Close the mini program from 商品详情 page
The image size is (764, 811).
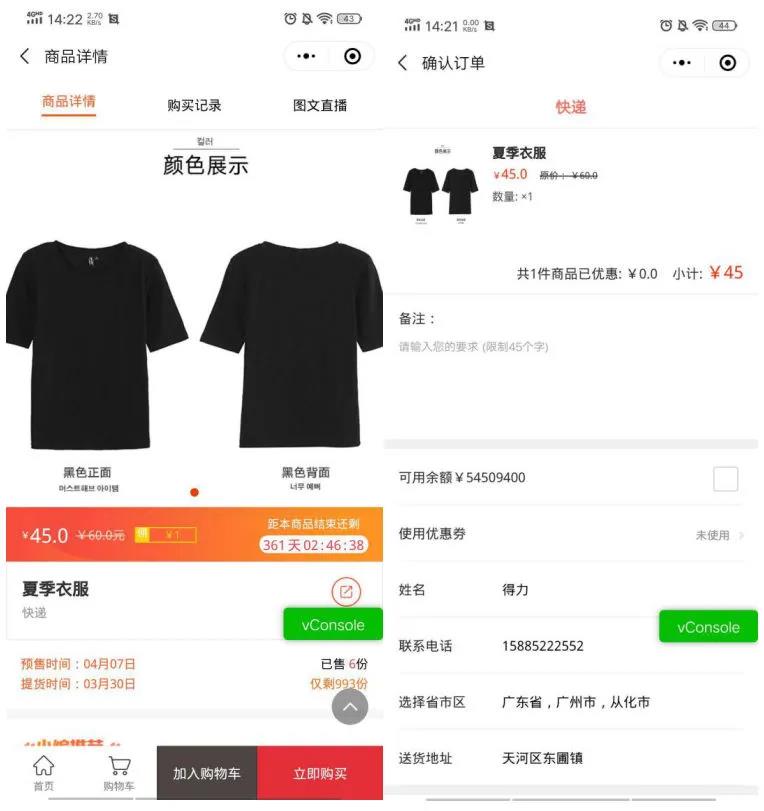pos(352,57)
